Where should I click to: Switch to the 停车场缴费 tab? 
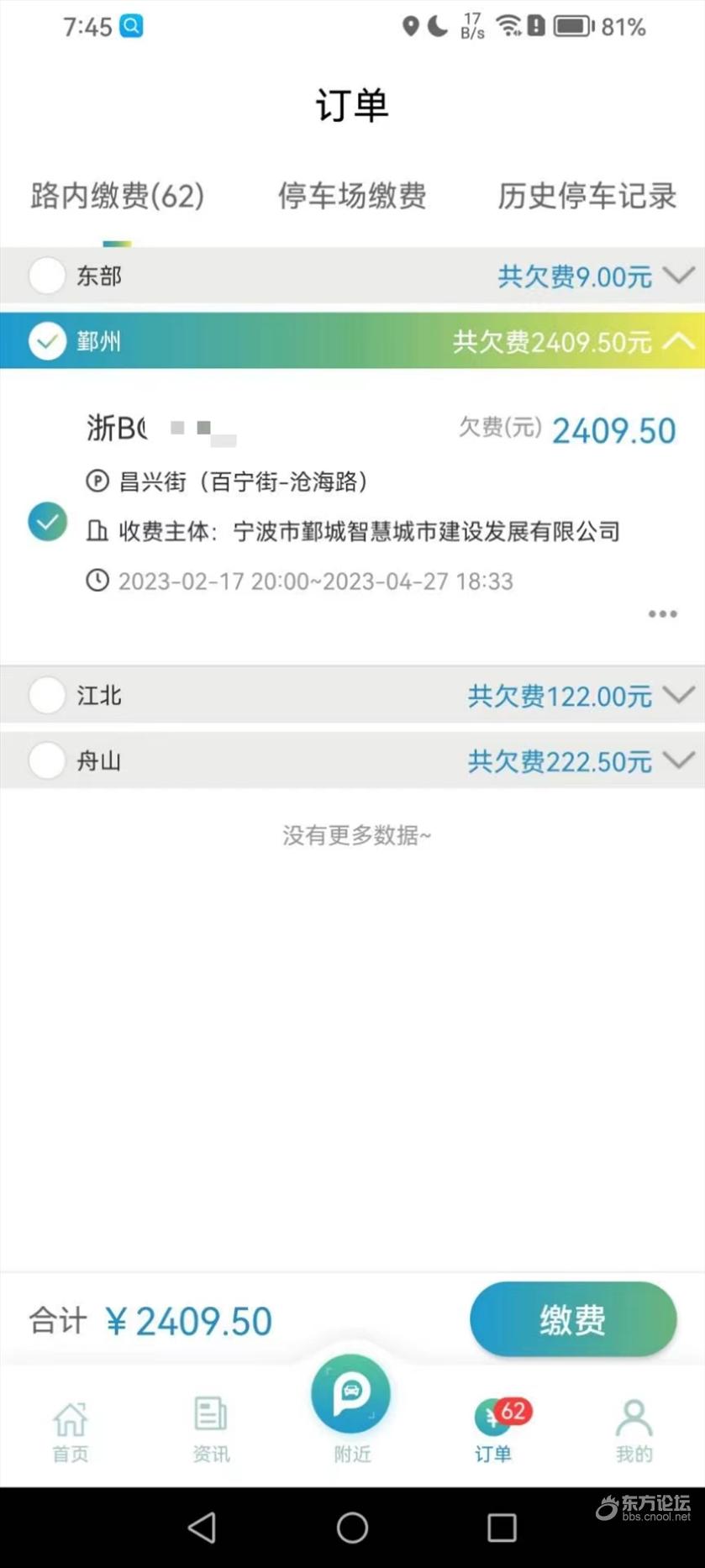(x=352, y=196)
